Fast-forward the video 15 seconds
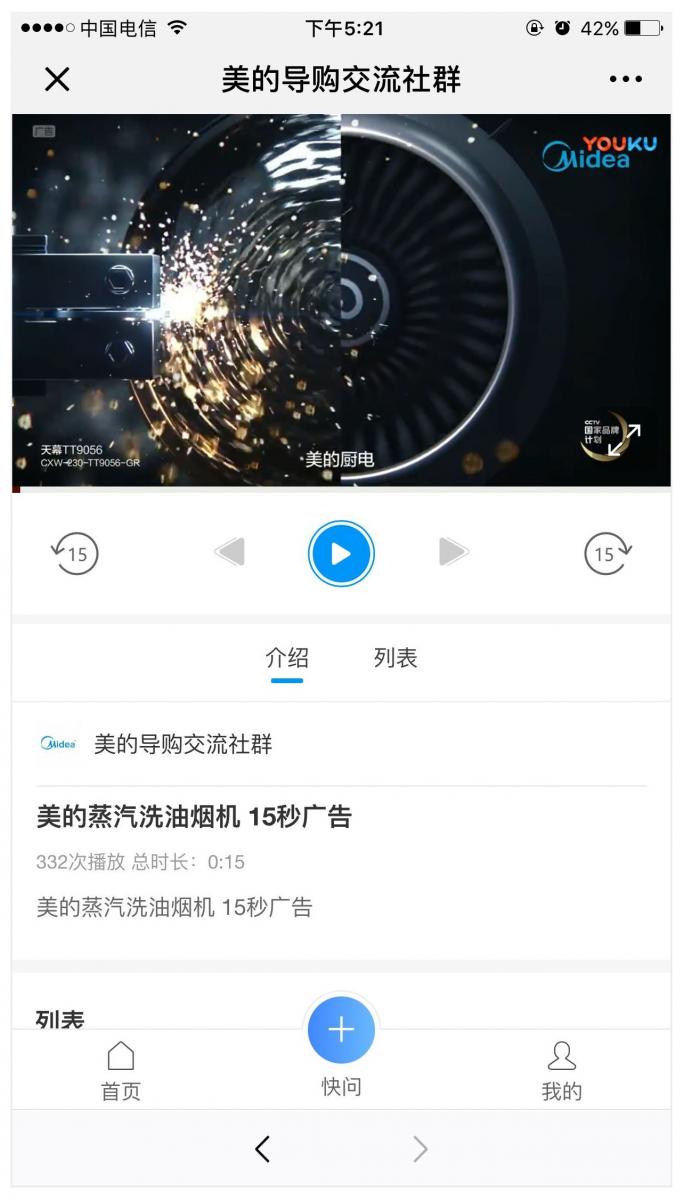 pyautogui.click(x=607, y=553)
